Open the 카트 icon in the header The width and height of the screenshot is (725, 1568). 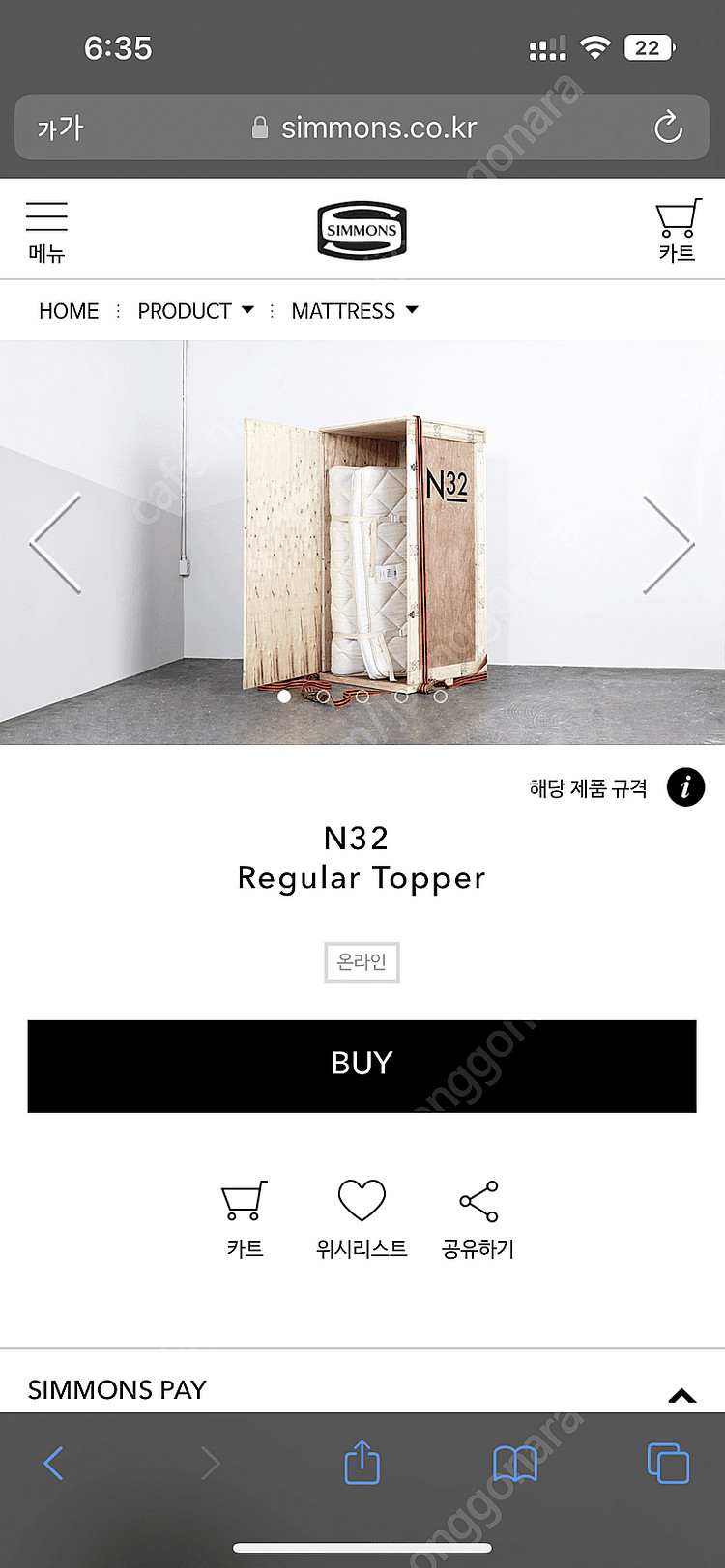click(x=678, y=231)
